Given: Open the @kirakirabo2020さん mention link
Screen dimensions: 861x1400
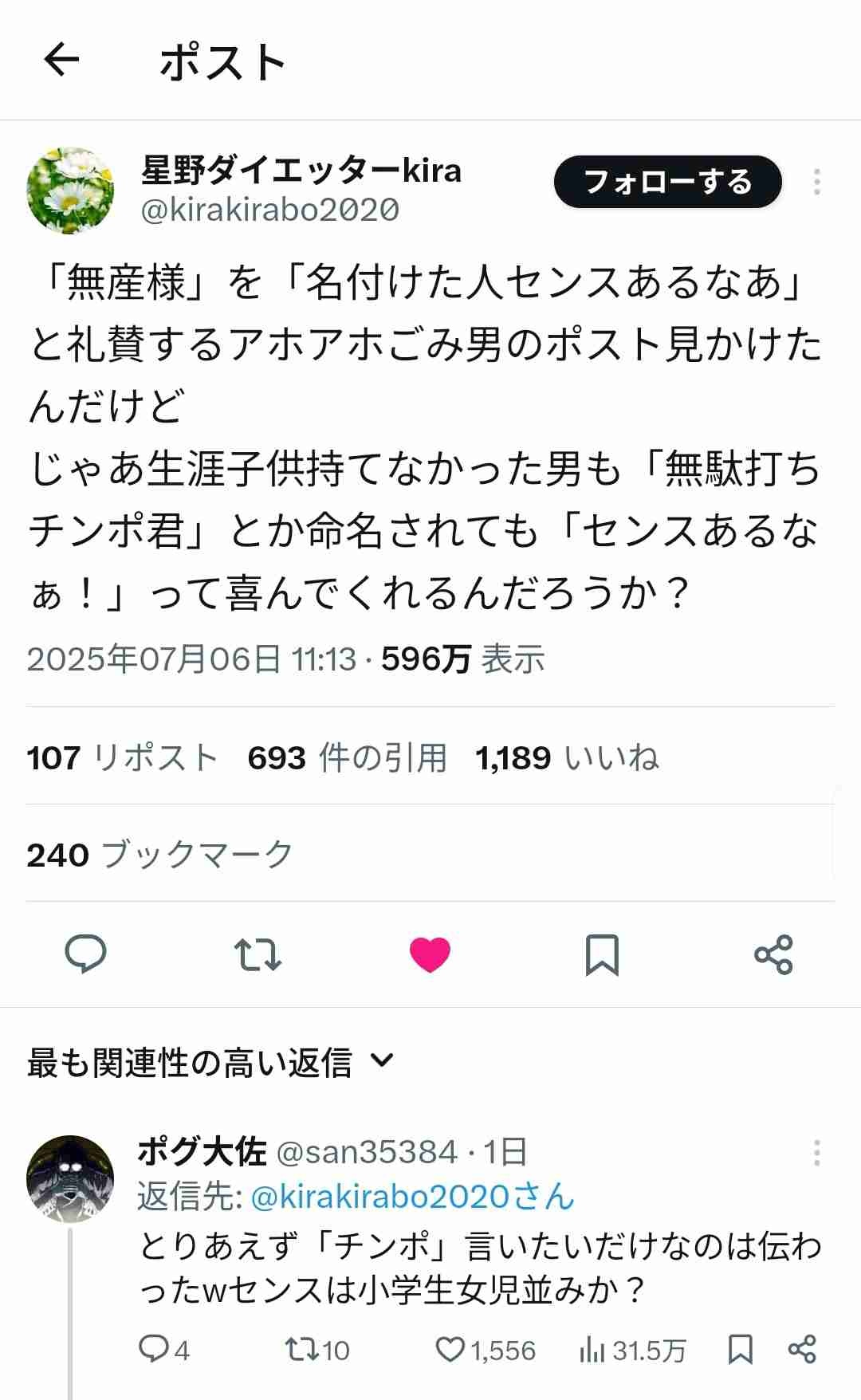Looking at the screenshot, I should coord(412,1197).
